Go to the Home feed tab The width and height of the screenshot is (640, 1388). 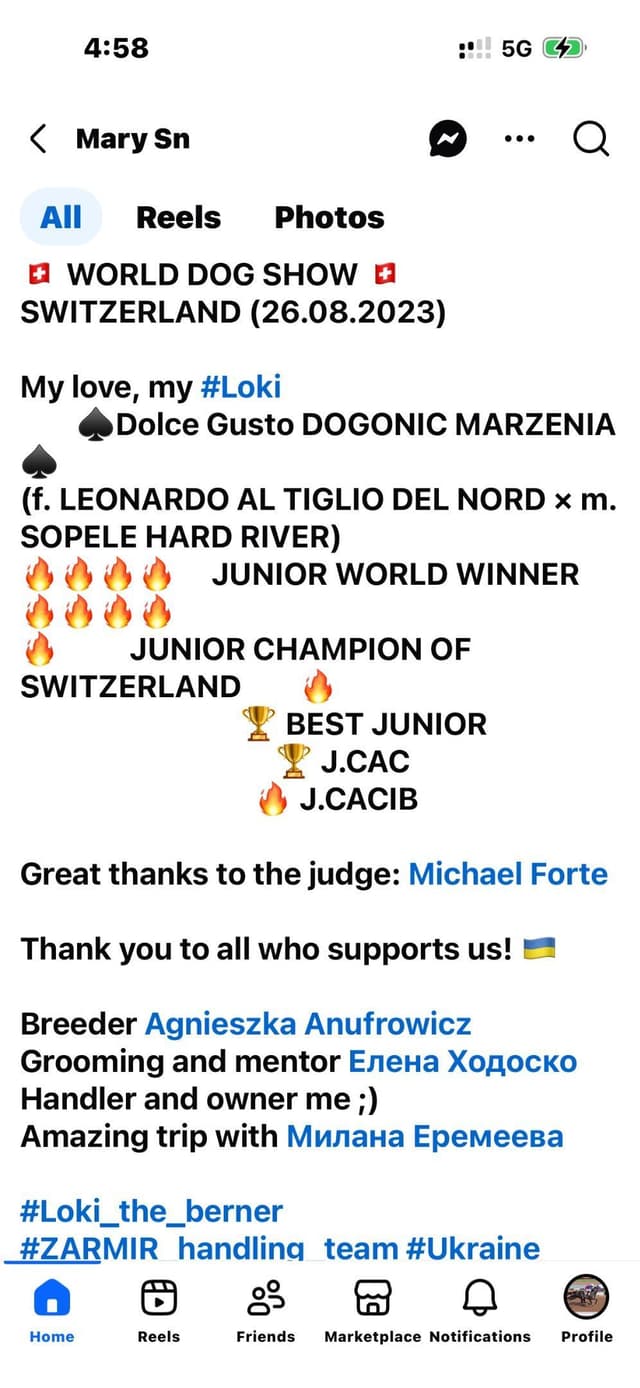point(52,1311)
